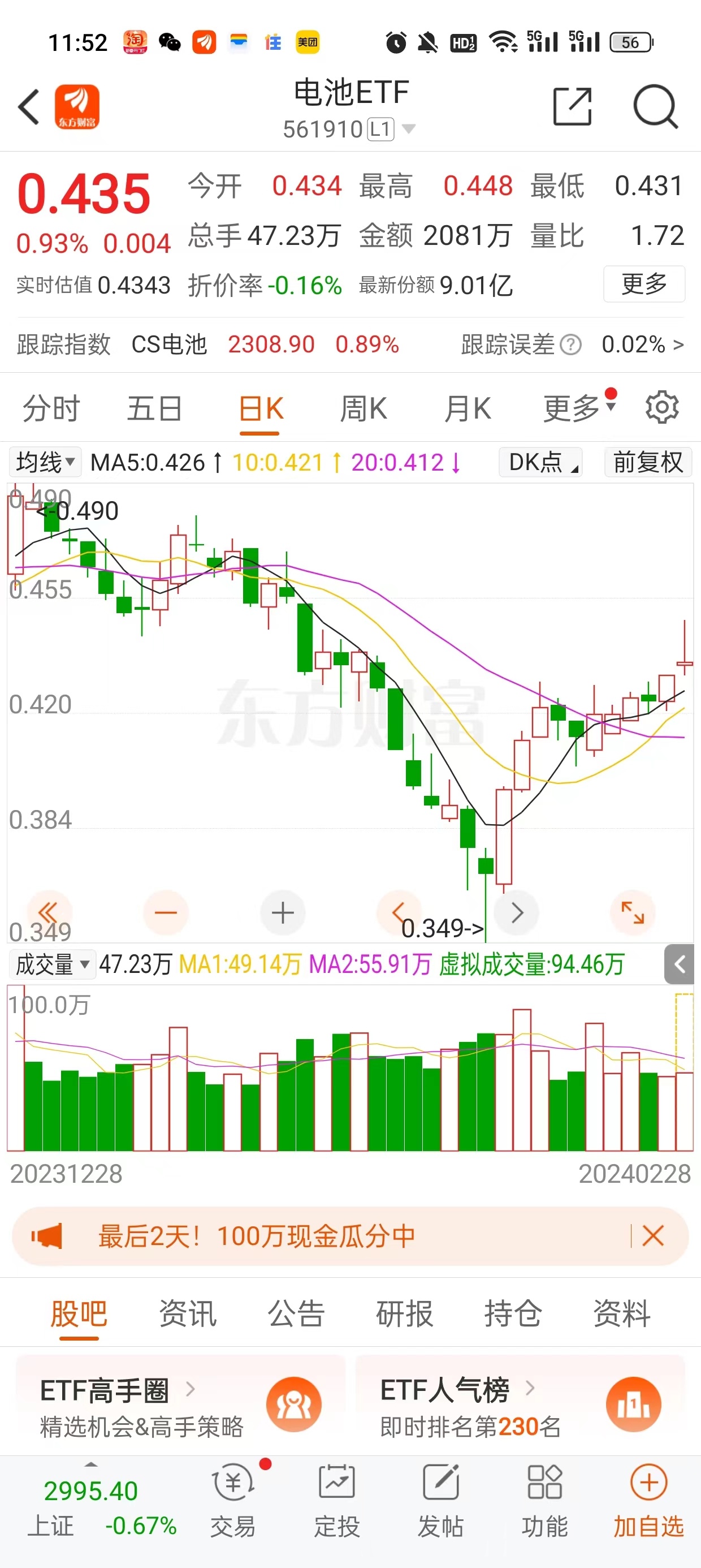Open the 均线 moving average dropdown
Viewport: 701px width, 1568px height.
(x=45, y=462)
